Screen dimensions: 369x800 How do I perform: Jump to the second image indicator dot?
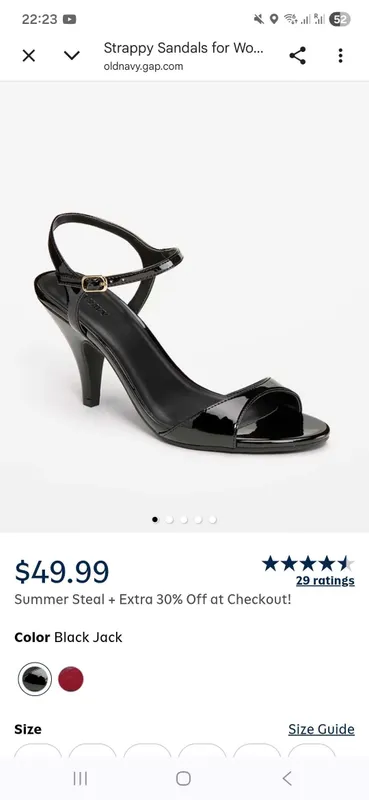(x=169, y=519)
